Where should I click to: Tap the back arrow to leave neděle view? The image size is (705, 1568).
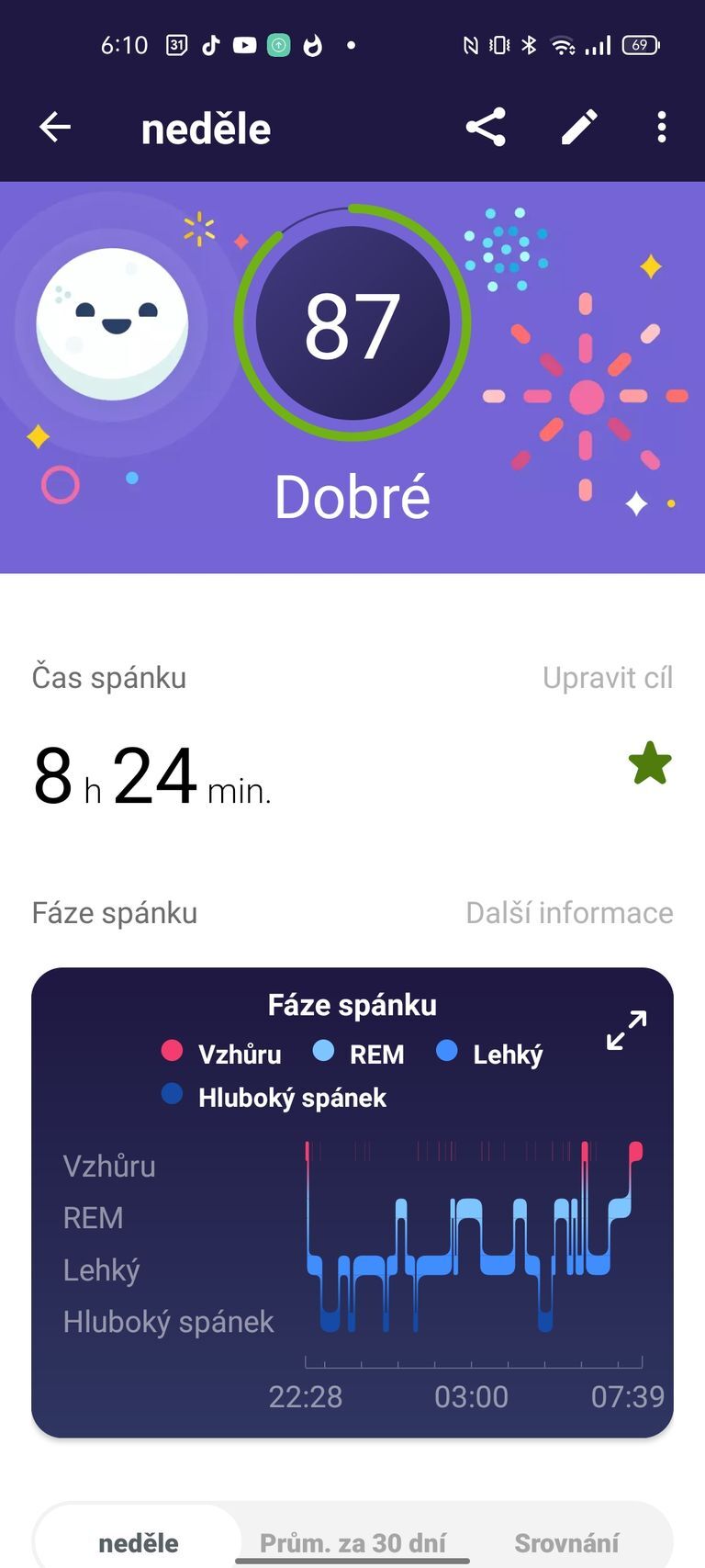pos(54,128)
